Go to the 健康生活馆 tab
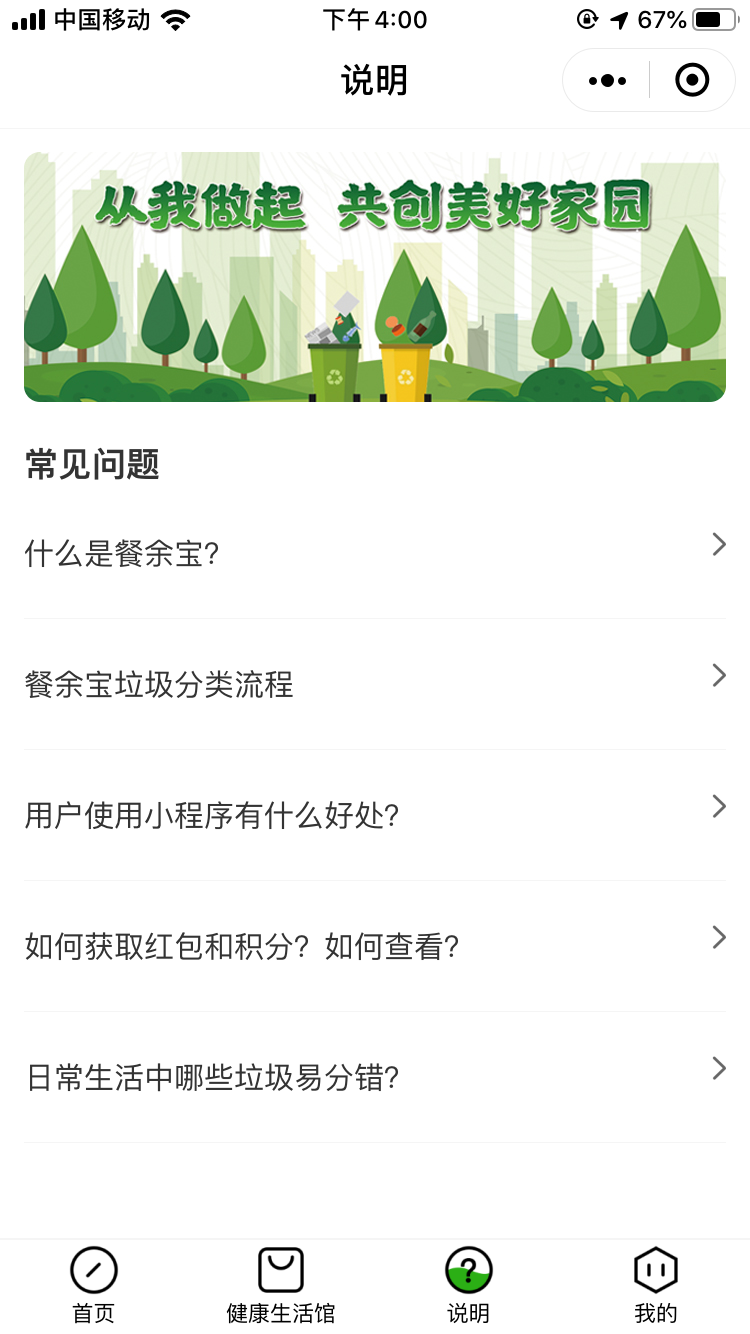Image resolution: width=750 pixels, height=1334 pixels. click(x=281, y=1286)
